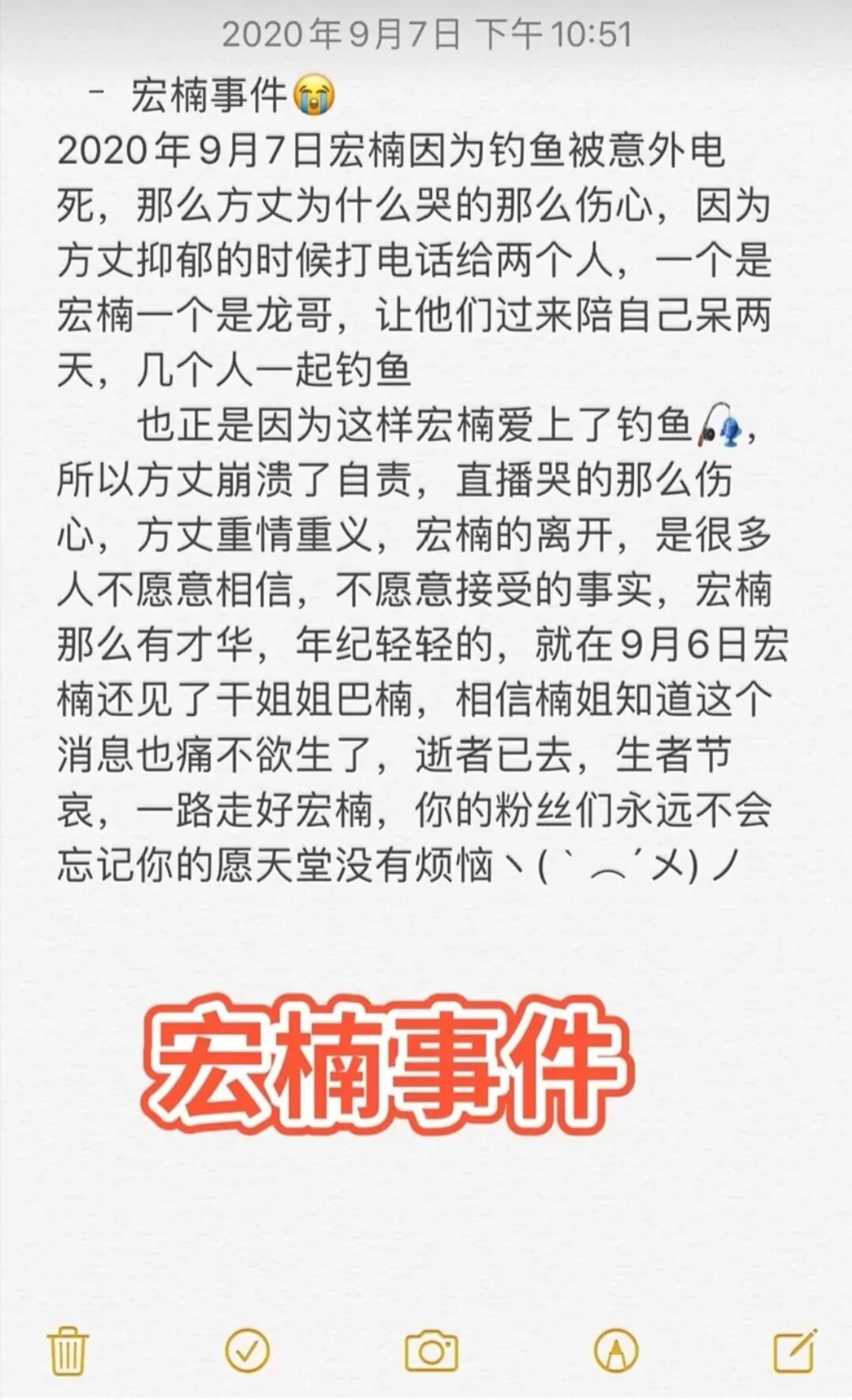Compose a new note
Image resolution: width=852 pixels, height=1400 pixels.
[794, 1350]
